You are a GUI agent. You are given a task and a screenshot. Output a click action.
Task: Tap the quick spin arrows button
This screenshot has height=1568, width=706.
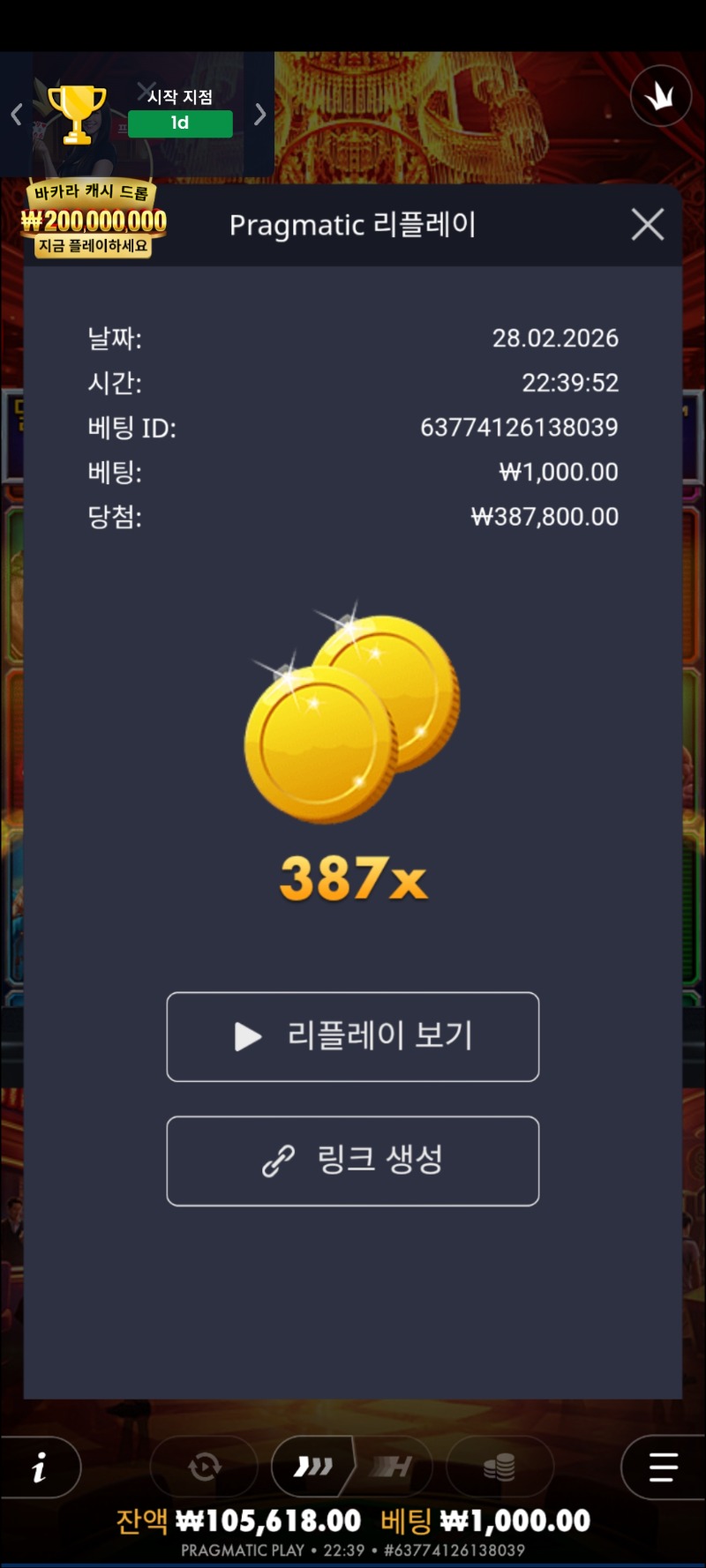pyautogui.click(x=313, y=1467)
